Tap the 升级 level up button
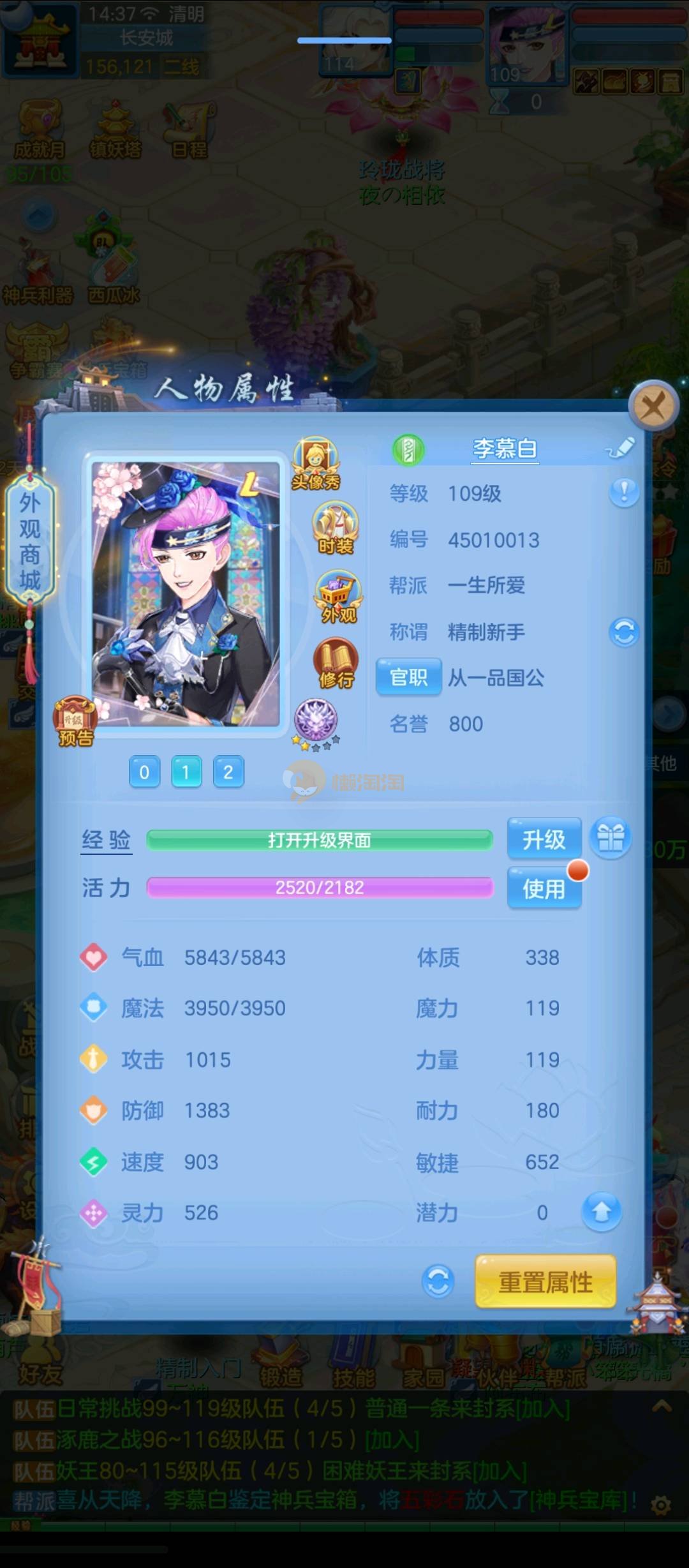 tap(544, 839)
